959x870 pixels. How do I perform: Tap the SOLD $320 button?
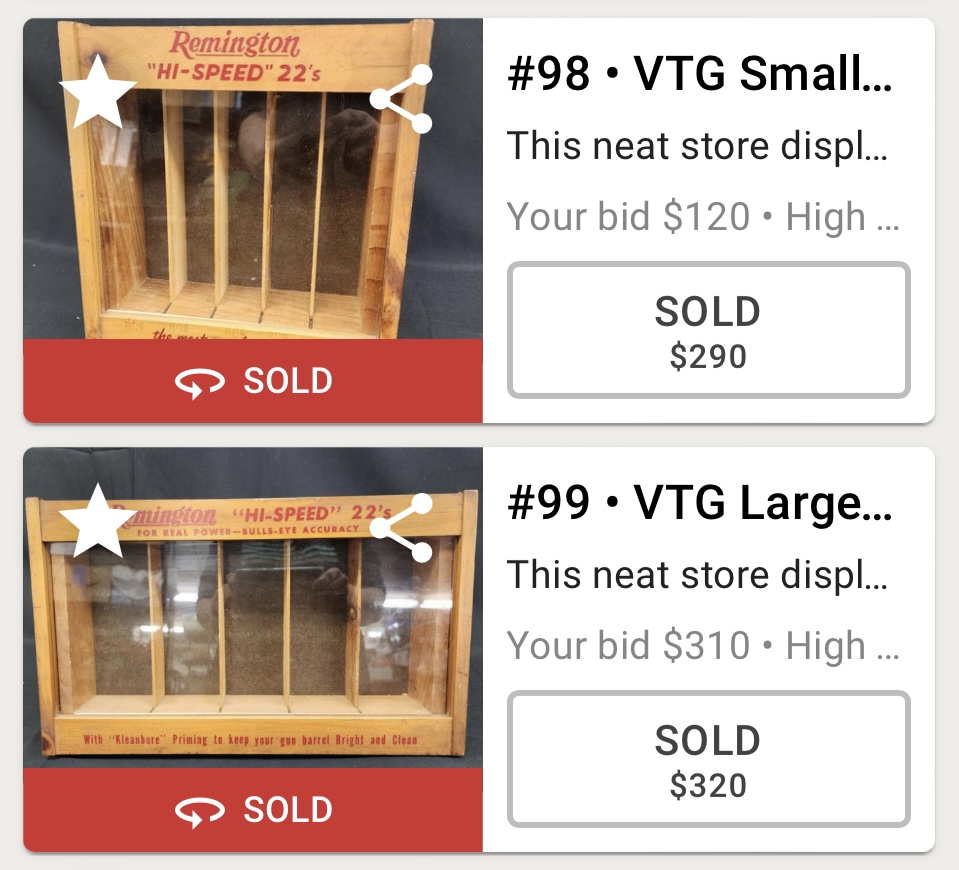[708, 759]
